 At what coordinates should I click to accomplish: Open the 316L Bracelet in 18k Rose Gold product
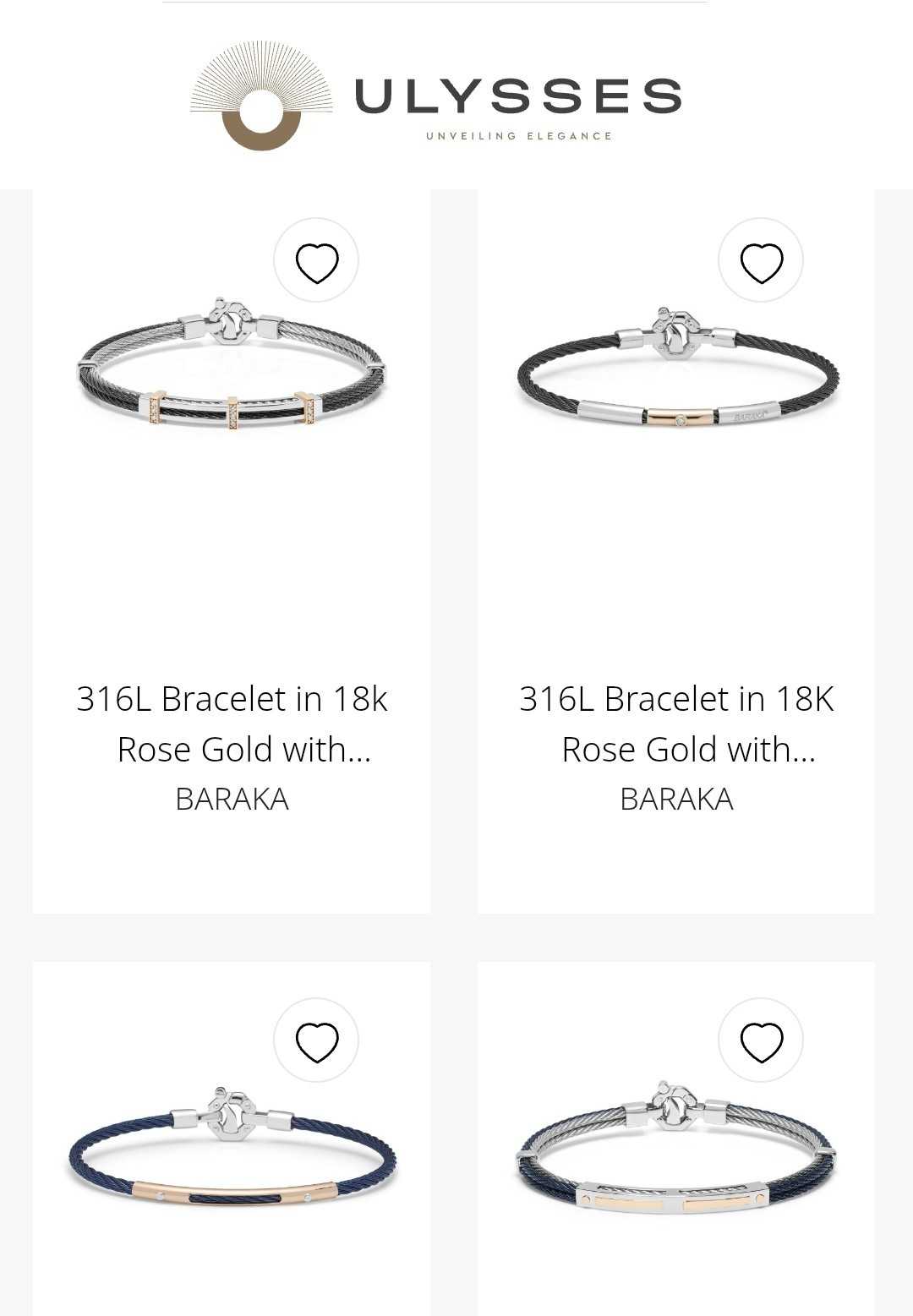coord(232,724)
